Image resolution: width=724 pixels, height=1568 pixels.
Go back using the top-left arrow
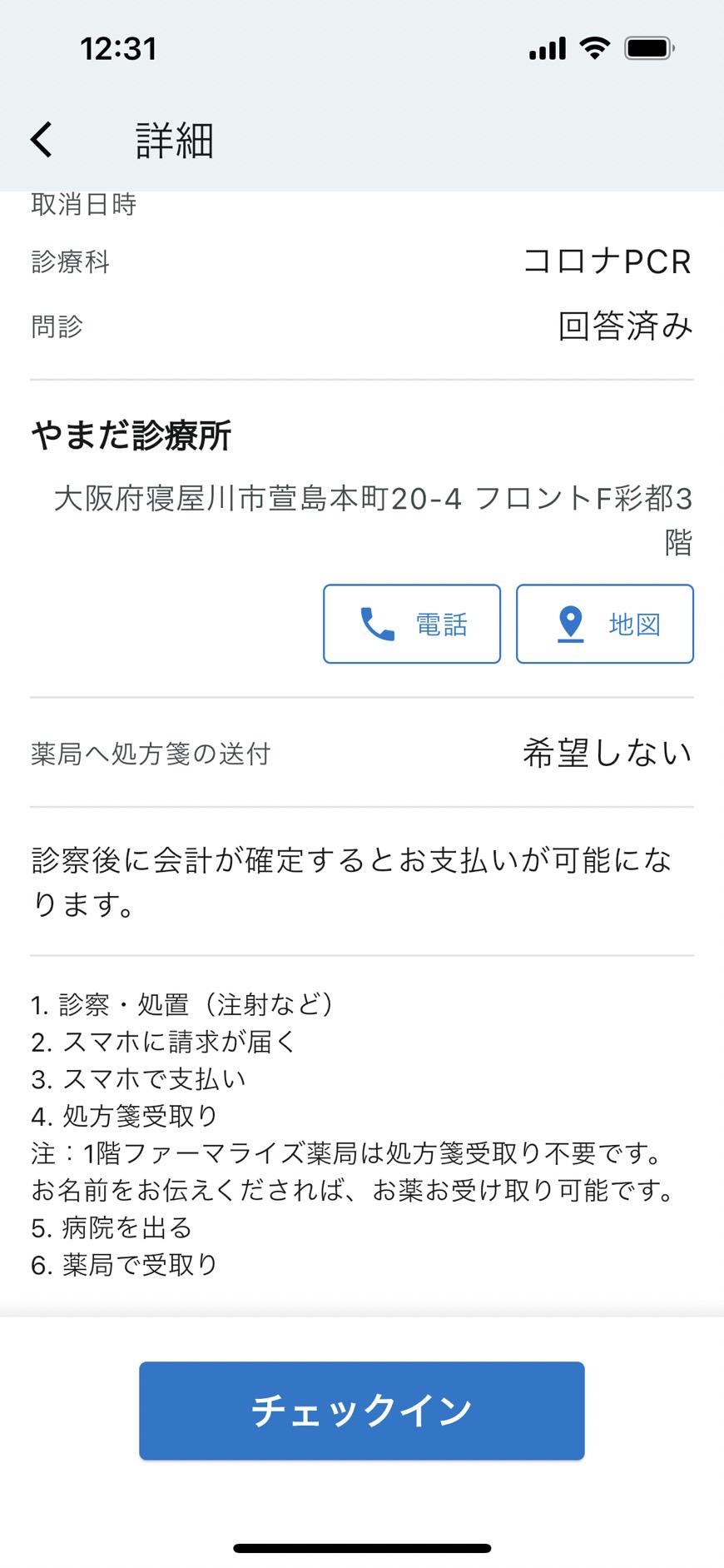[x=42, y=139]
